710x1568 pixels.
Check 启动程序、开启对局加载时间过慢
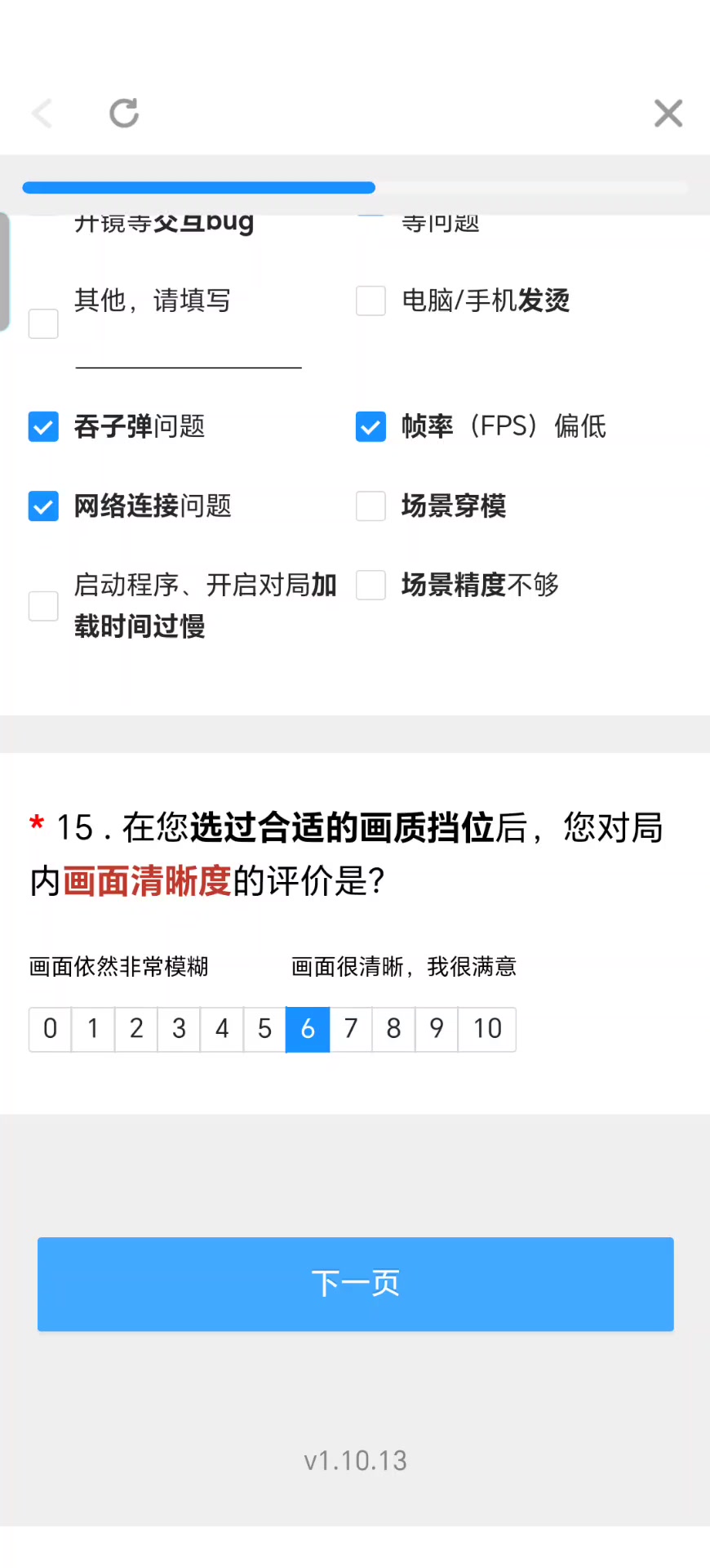click(x=43, y=606)
